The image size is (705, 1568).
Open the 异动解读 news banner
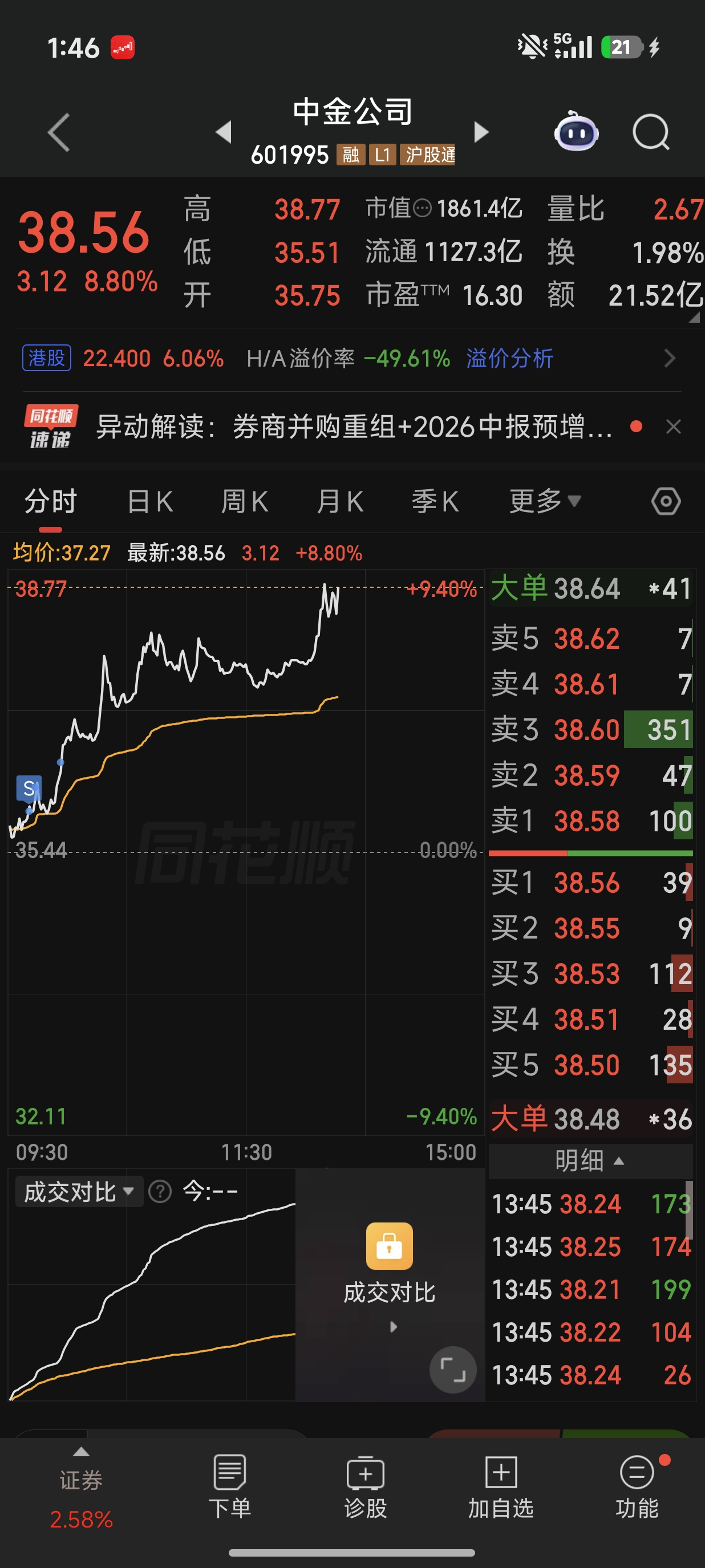point(354,426)
